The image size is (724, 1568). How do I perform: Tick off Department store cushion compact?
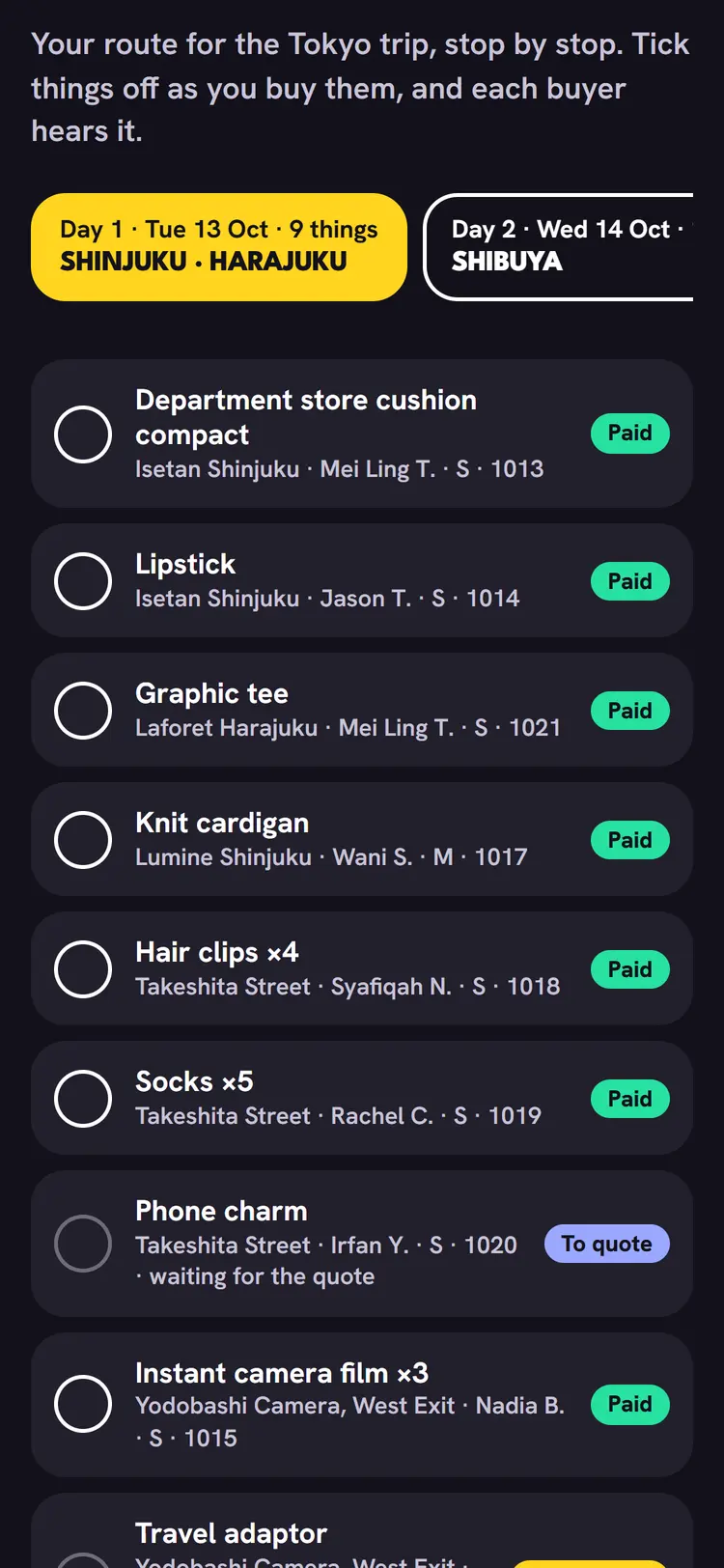(83, 434)
